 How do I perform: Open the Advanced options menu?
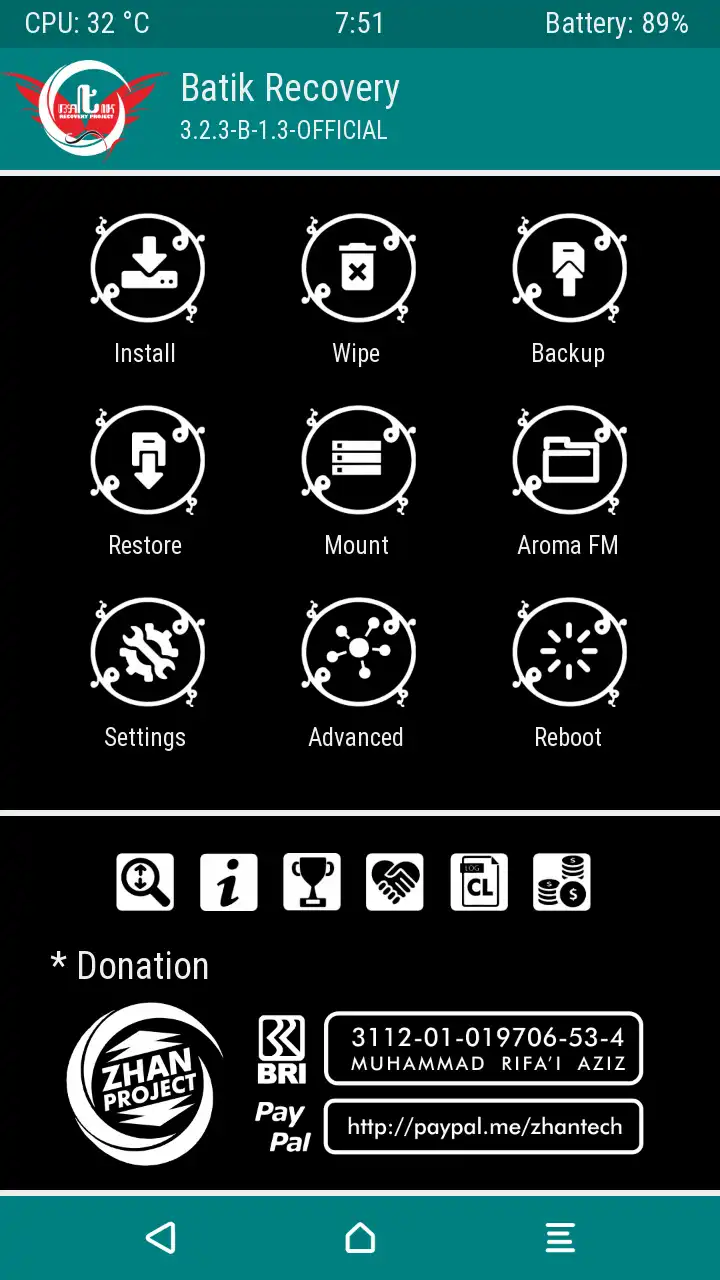point(357,652)
